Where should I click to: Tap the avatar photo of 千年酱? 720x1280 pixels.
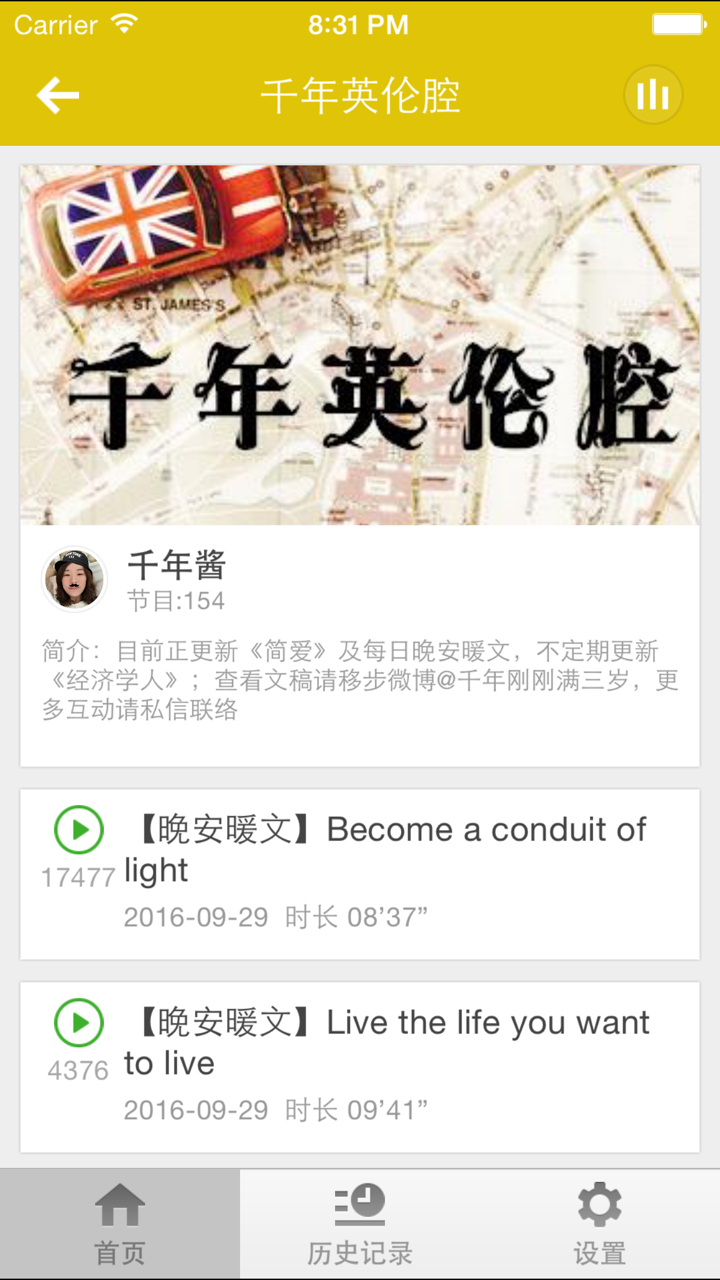click(74, 578)
